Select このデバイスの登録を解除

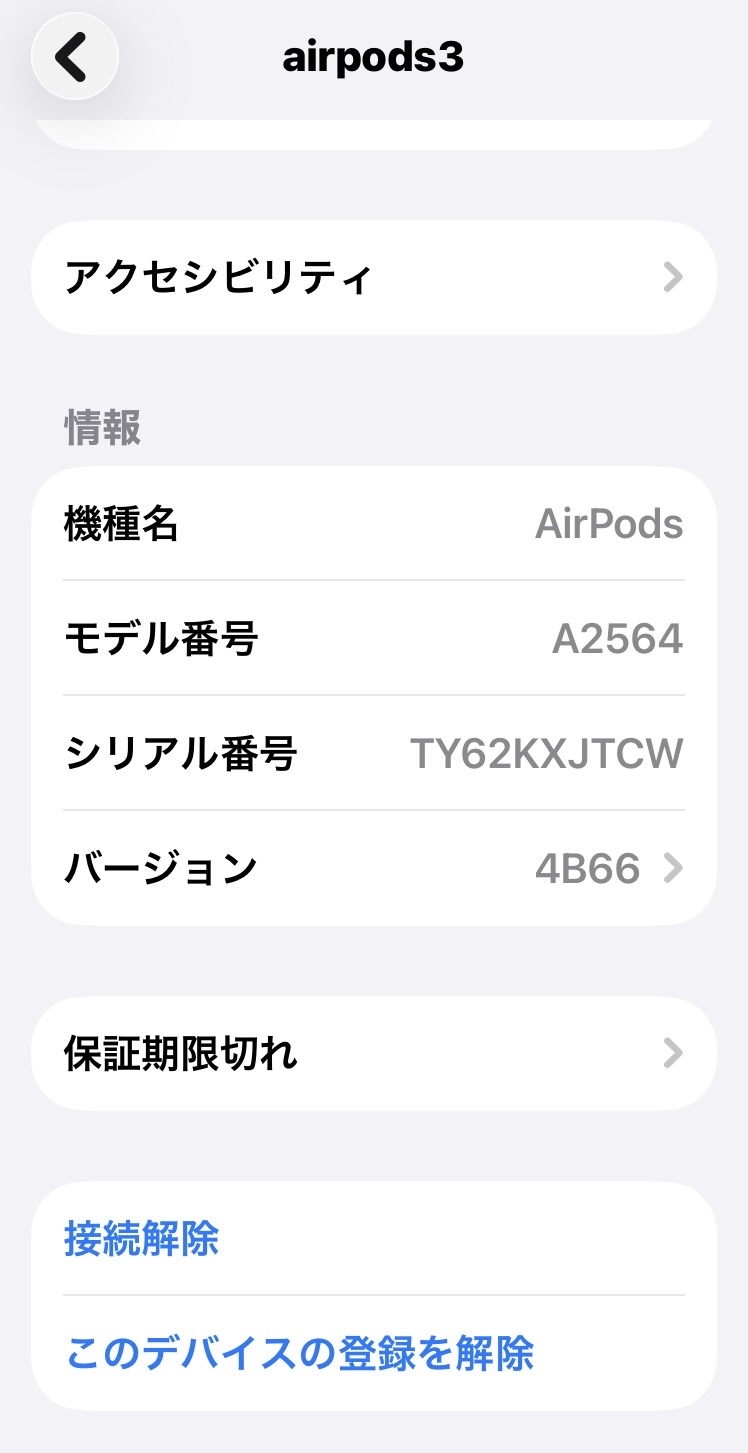point(299,1354)
